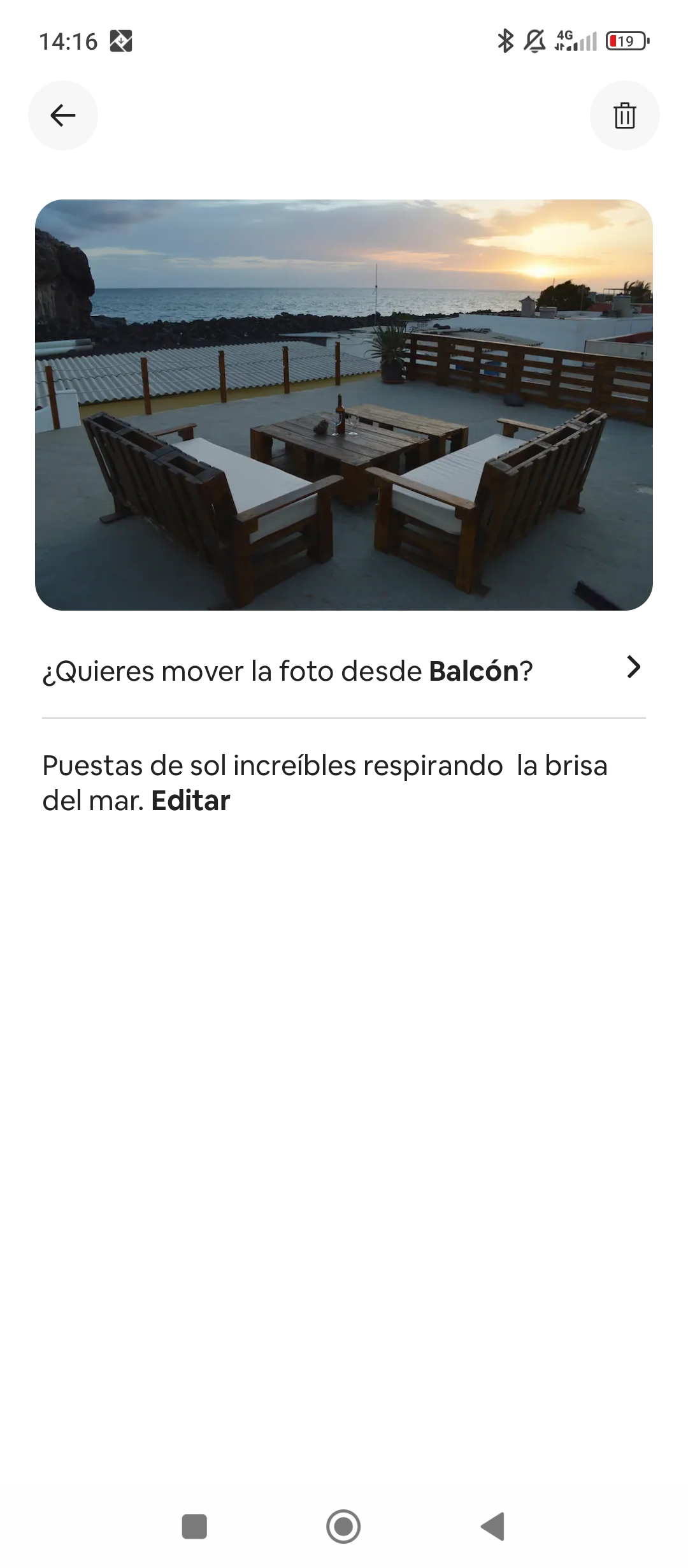Open the move photo from Balcón option
The width and height of the screenshot is (688, 1568).
point(344,671)
